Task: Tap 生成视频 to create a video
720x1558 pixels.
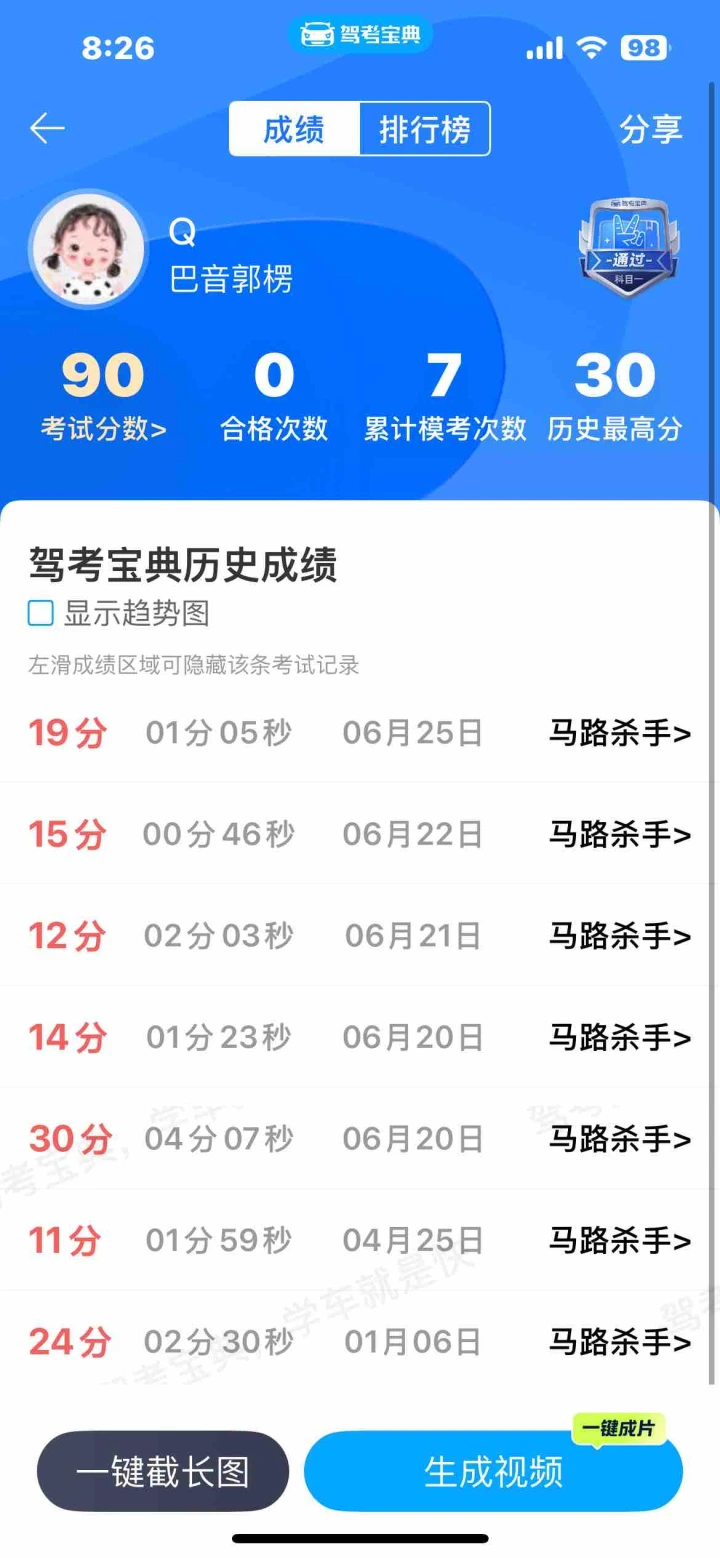Action: pyautogui.click(x=493, y=1471)
